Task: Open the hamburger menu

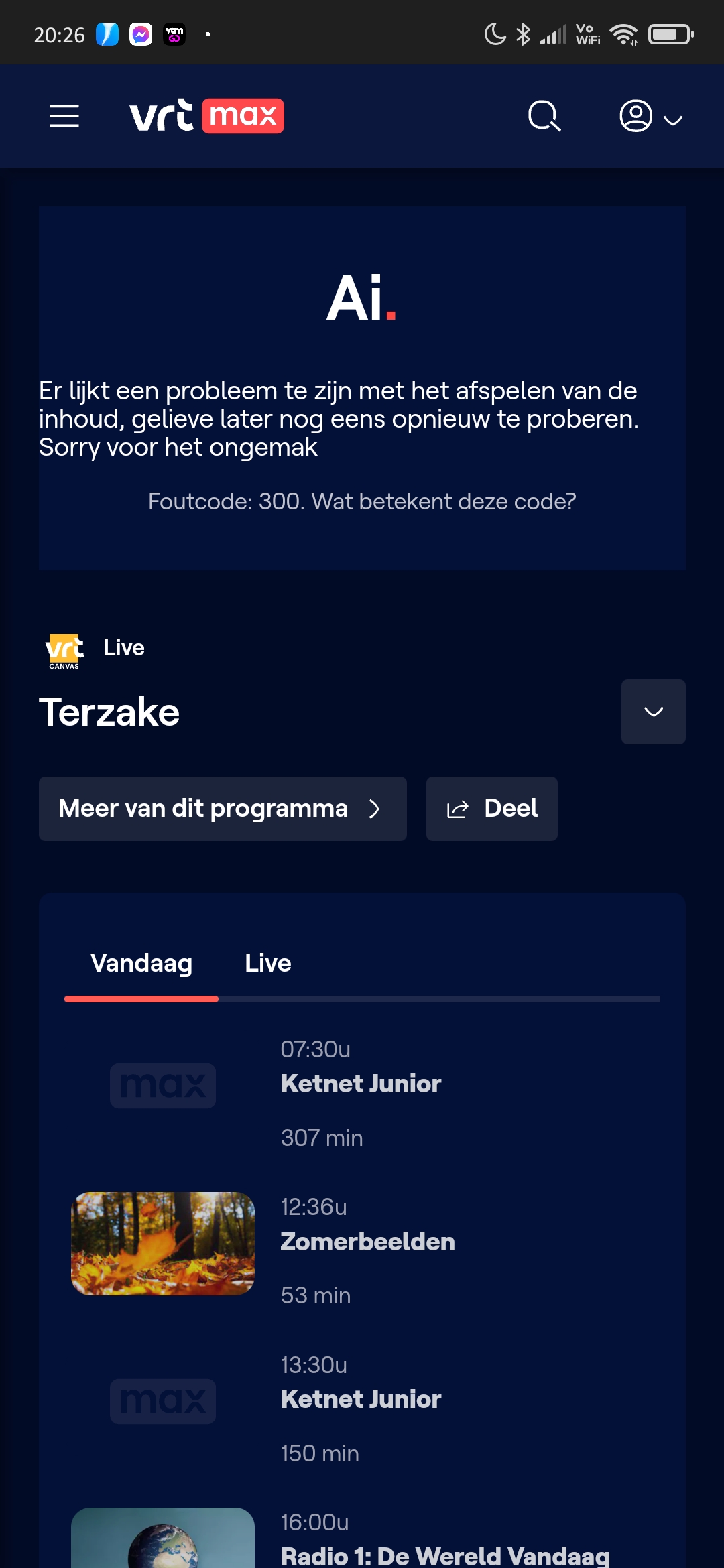Action: [64, 116]
